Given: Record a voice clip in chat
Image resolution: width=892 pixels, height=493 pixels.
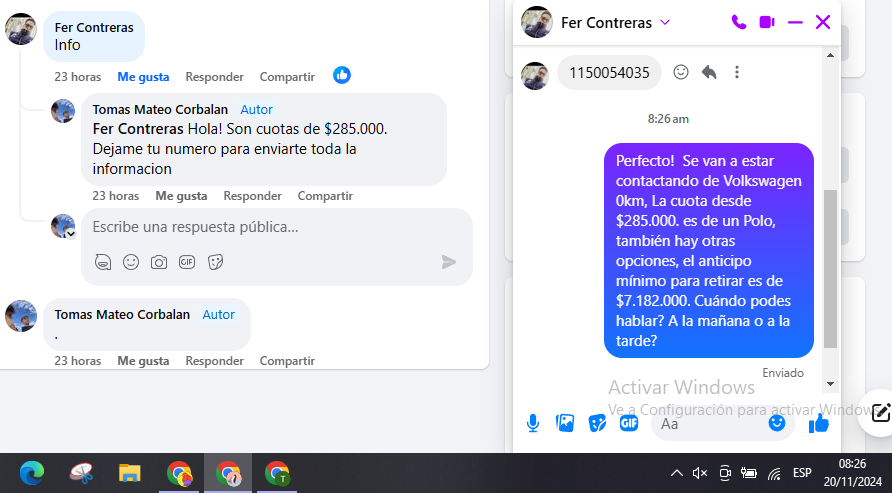Looking at the screenshot, I should point(533,423).
